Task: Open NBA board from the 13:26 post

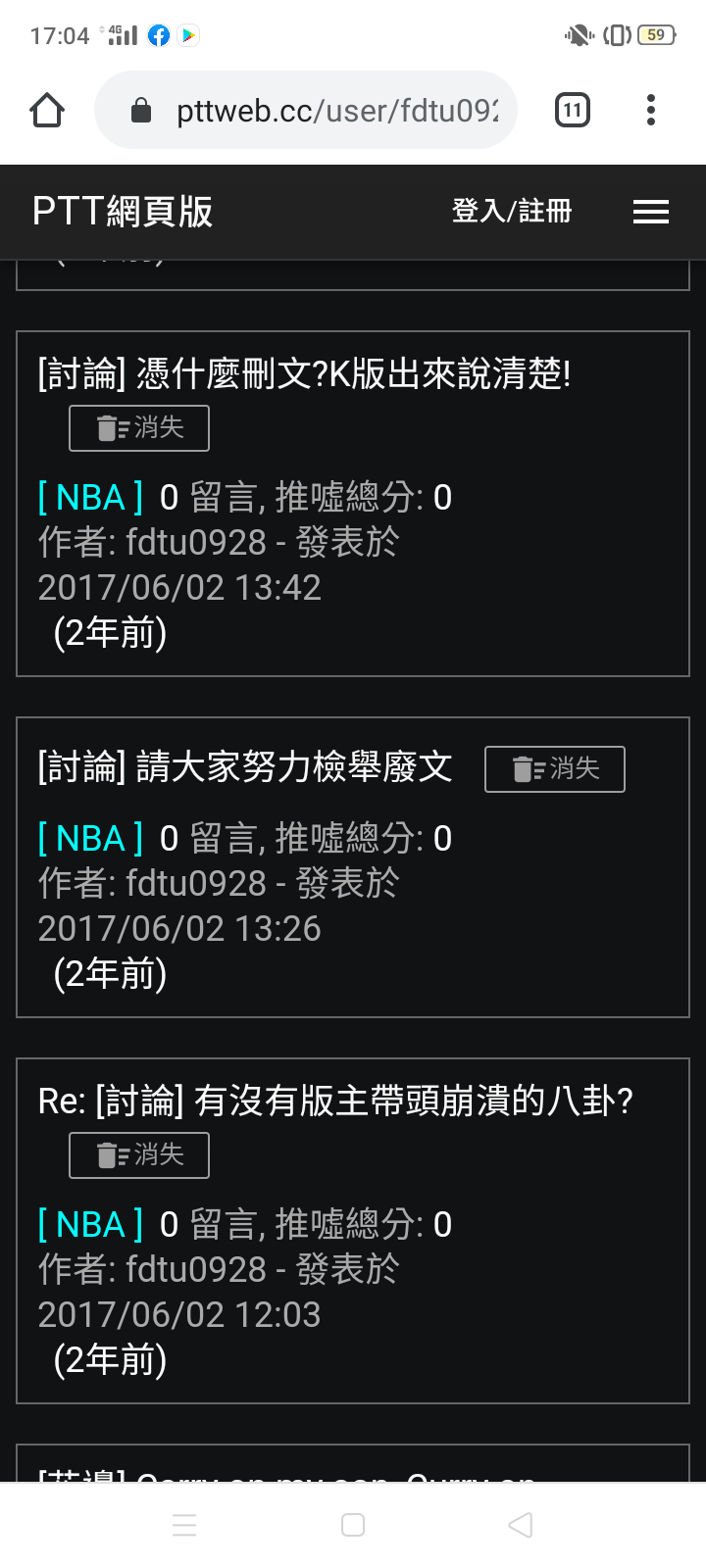Action: (90, 839)
